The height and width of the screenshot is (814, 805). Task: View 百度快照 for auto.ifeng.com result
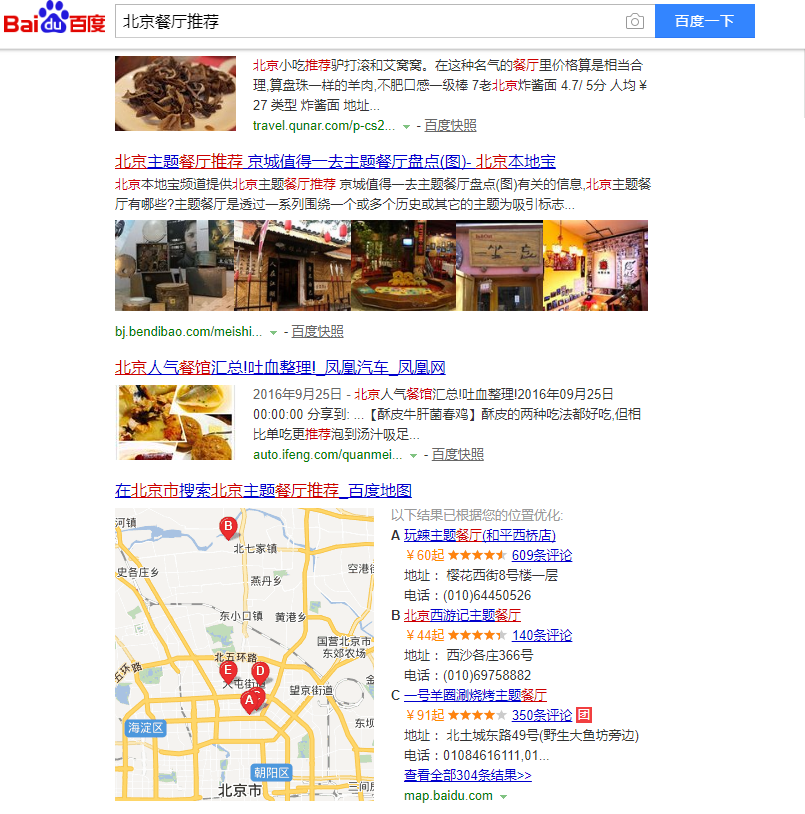tap(457, 454)
